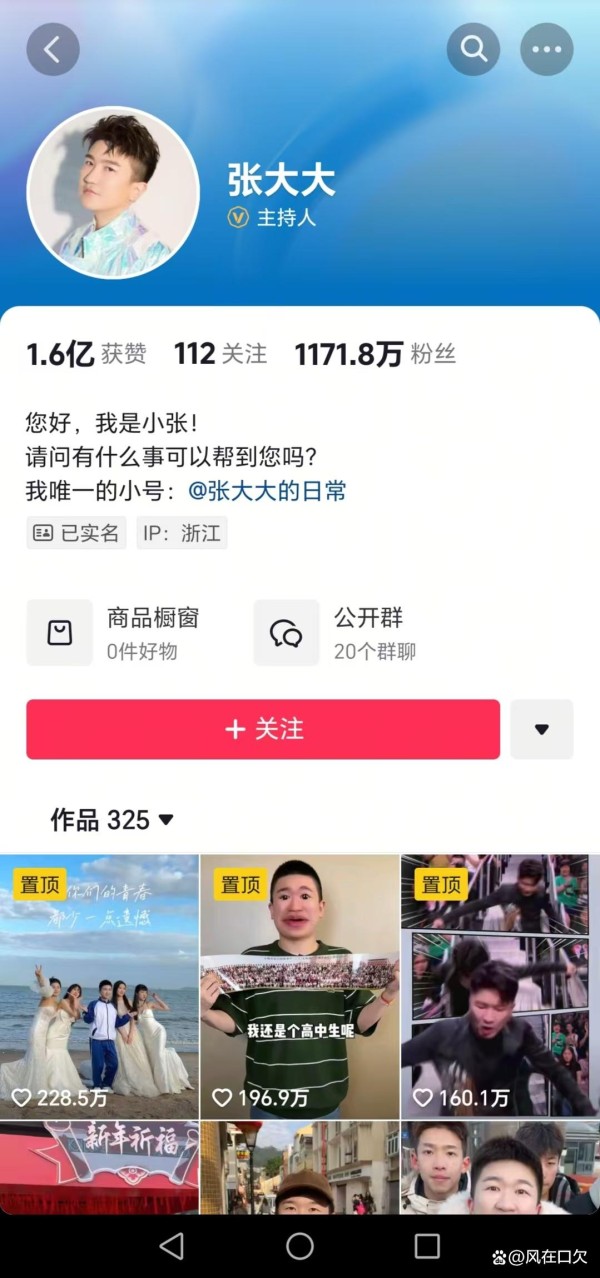Follow 张大大 with the red 关注 button
Viewport: 600px width, 1278px height.
pyautogui.click(x=263, y=729)
